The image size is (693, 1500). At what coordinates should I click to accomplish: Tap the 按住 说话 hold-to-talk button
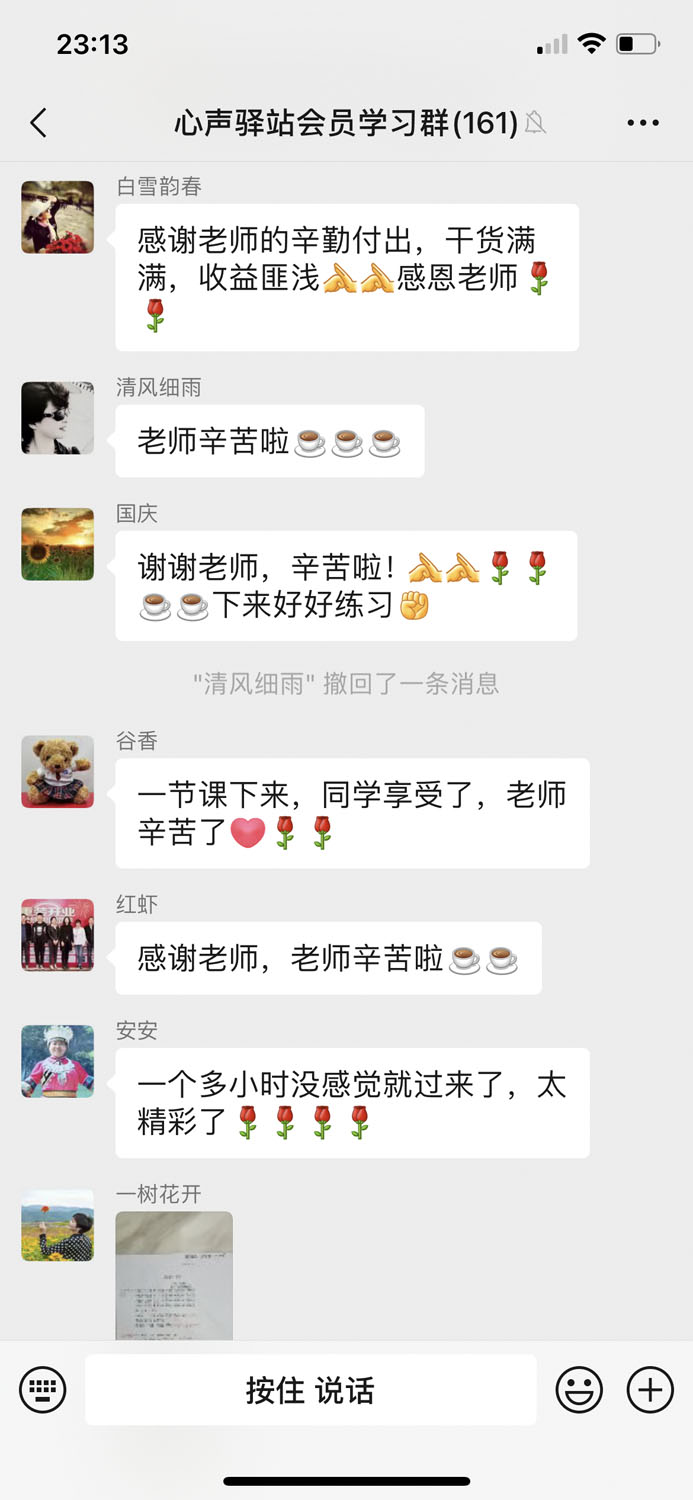(x=310, y=1390)
